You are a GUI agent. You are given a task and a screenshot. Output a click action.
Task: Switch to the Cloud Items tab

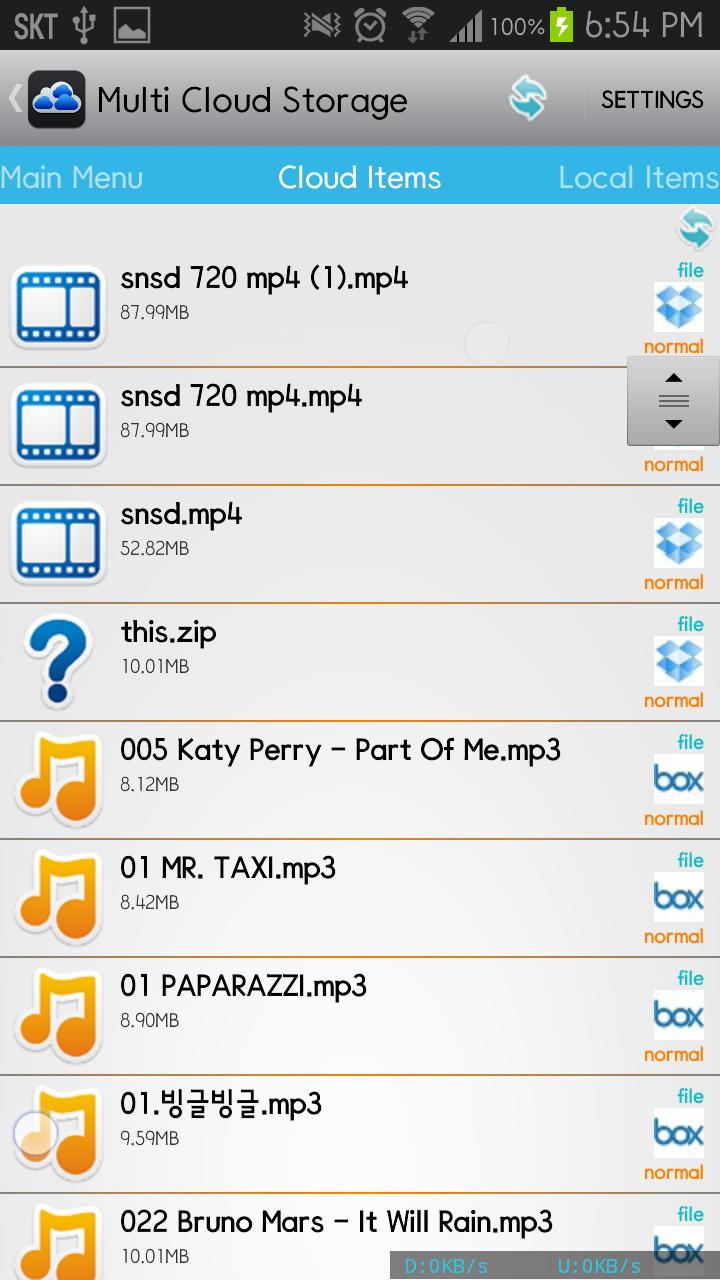click(x=360, y=177)
